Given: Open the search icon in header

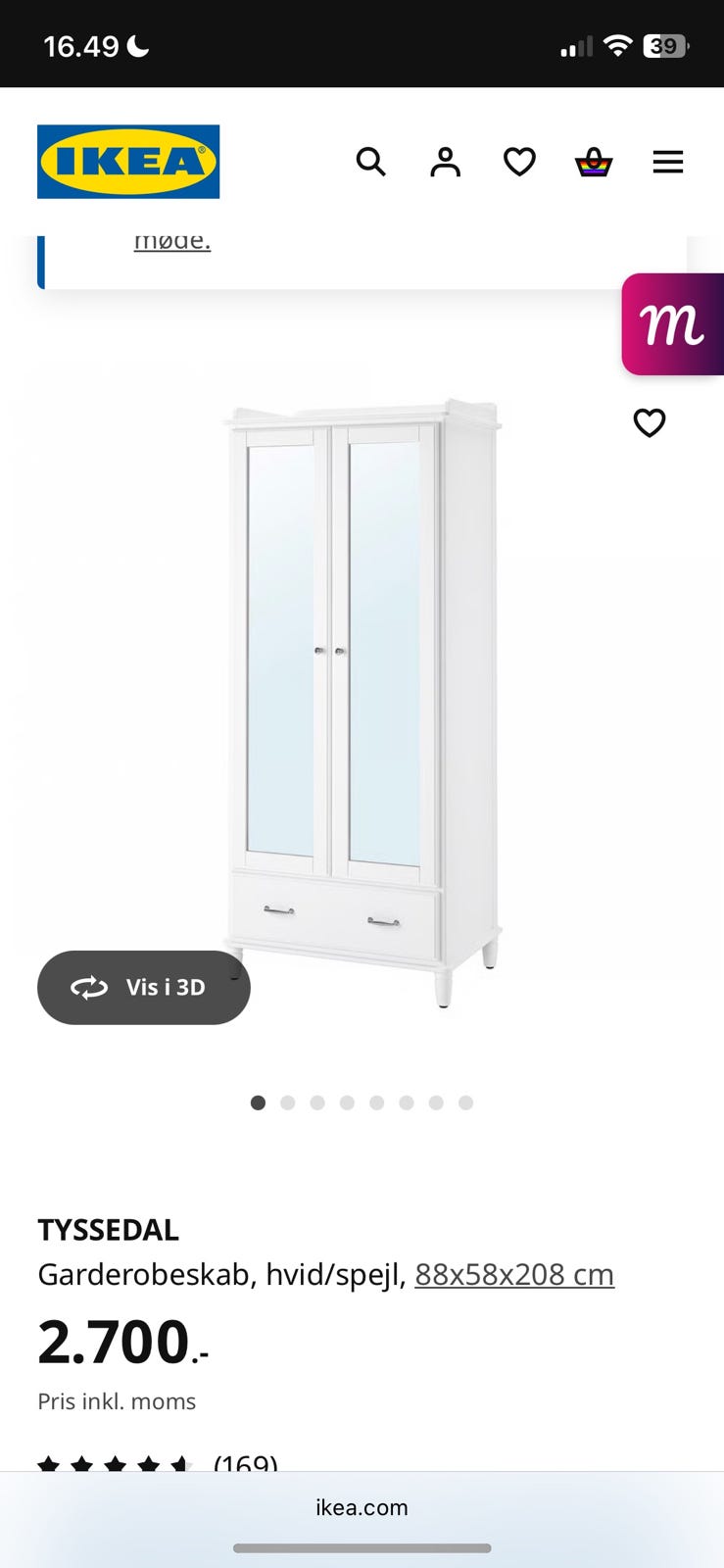Looking at the screenshot, I should (370, 162).
